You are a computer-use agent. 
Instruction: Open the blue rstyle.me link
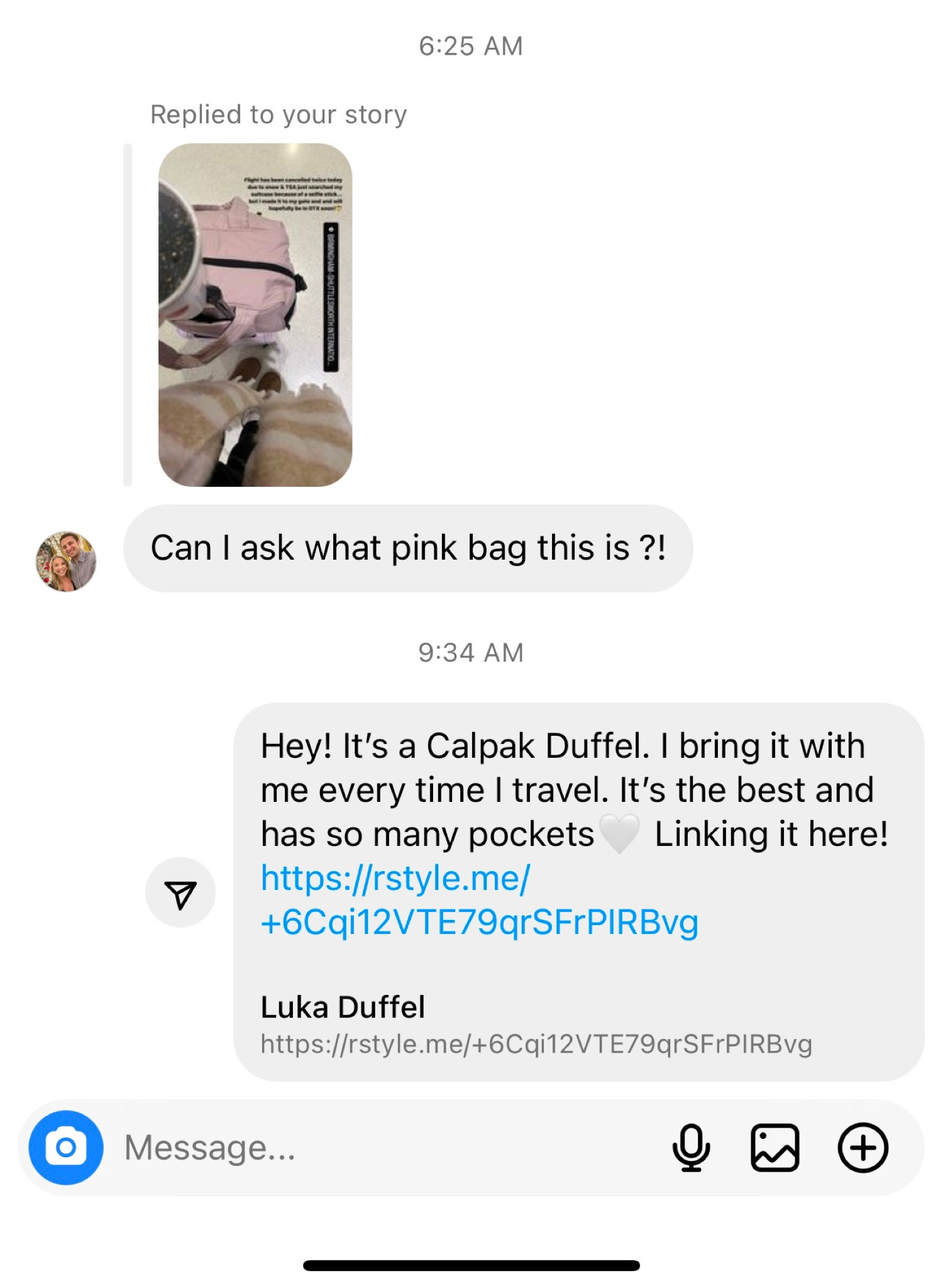(478, 900)
